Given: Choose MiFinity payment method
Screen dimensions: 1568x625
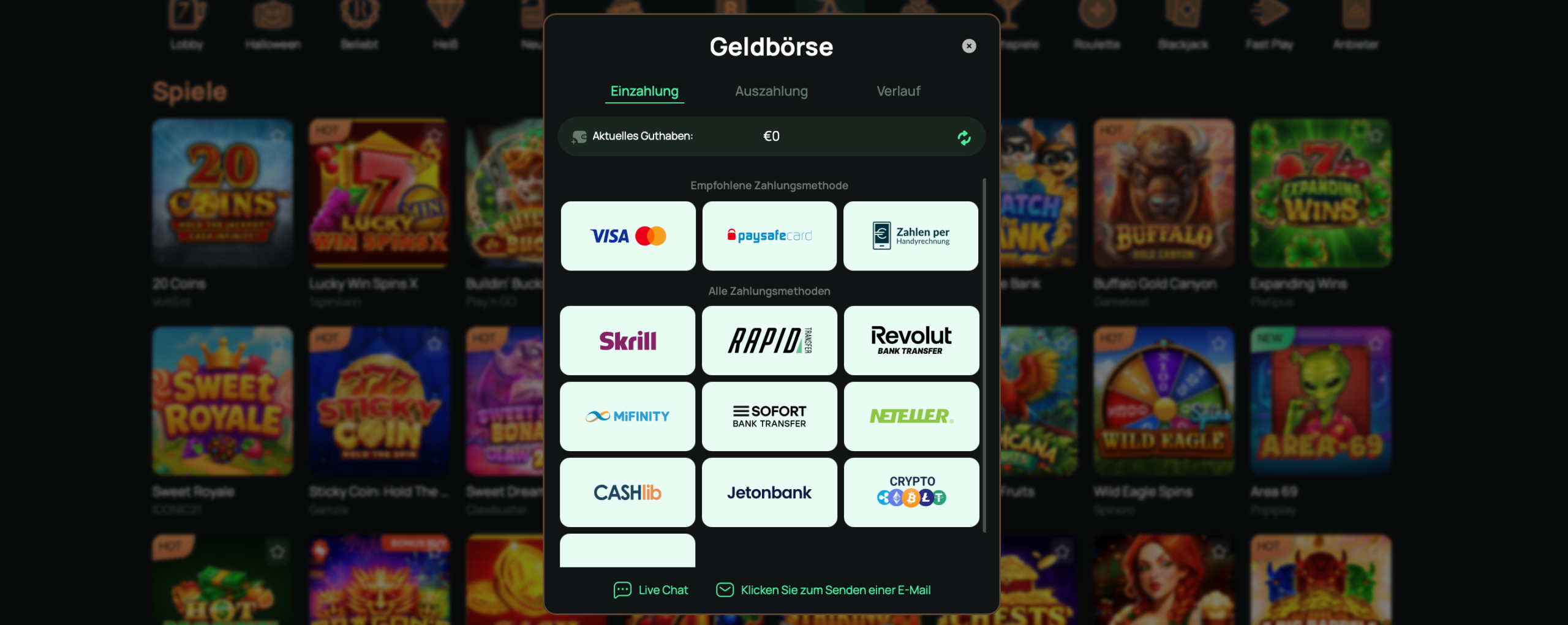Looking at the screenshot, I should click(627, 416).
